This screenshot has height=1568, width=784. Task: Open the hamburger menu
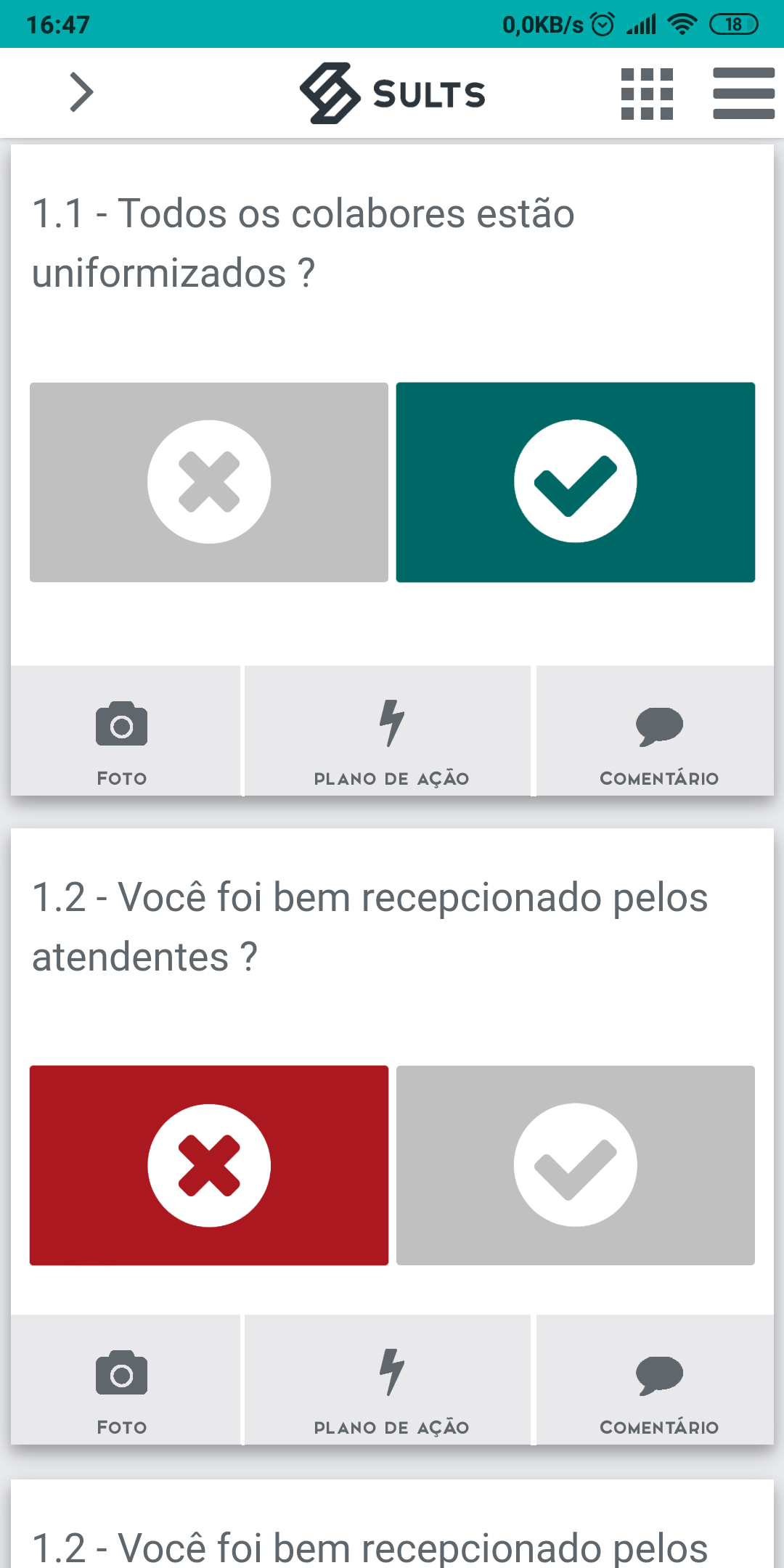(743, 94)
